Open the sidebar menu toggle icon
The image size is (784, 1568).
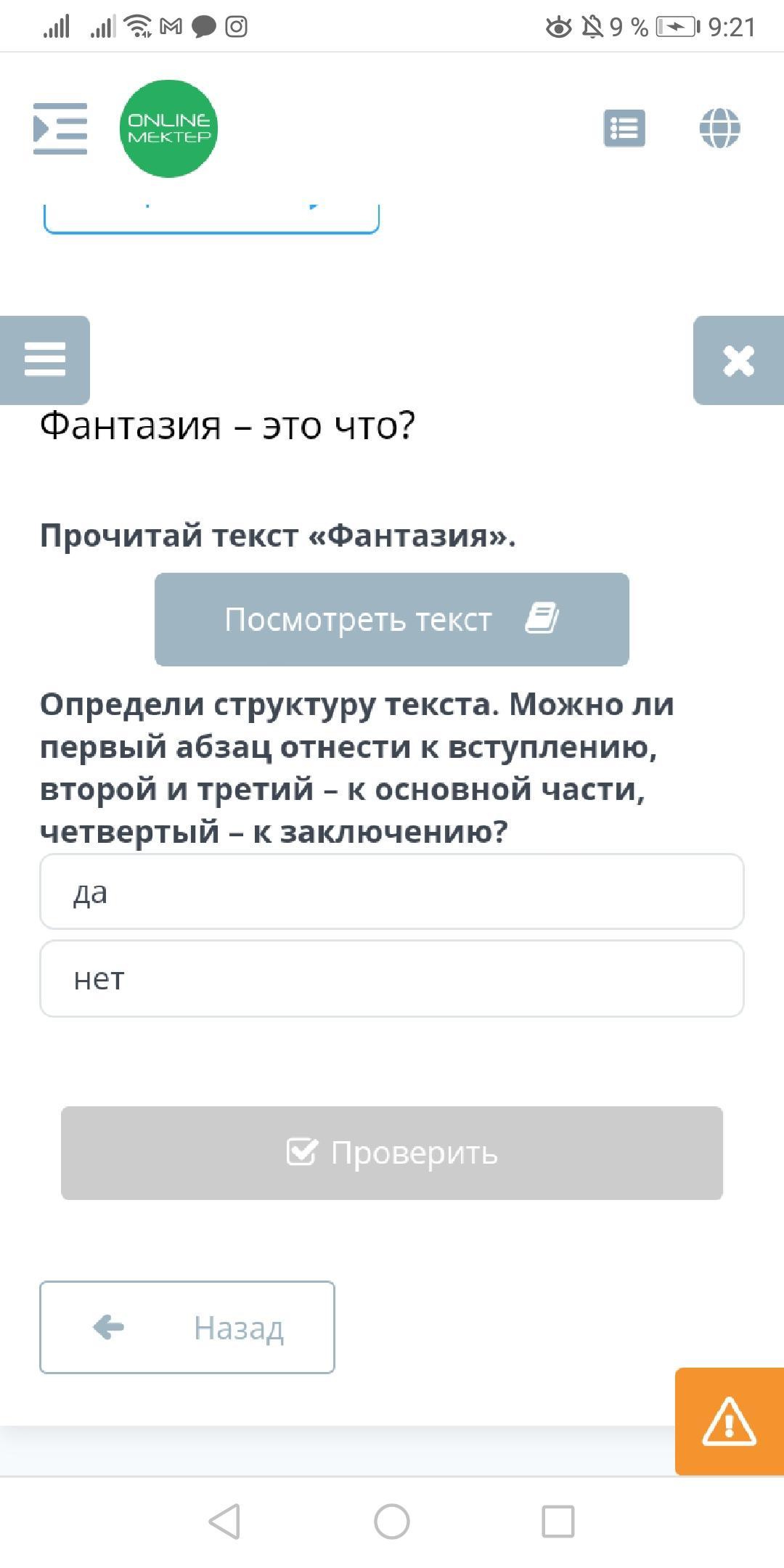60,128
